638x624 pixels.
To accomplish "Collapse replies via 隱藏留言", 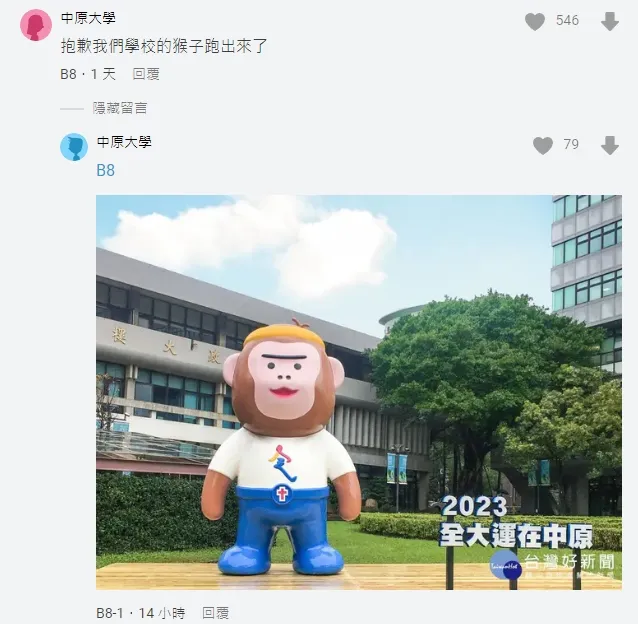I will tap(120, 107).
